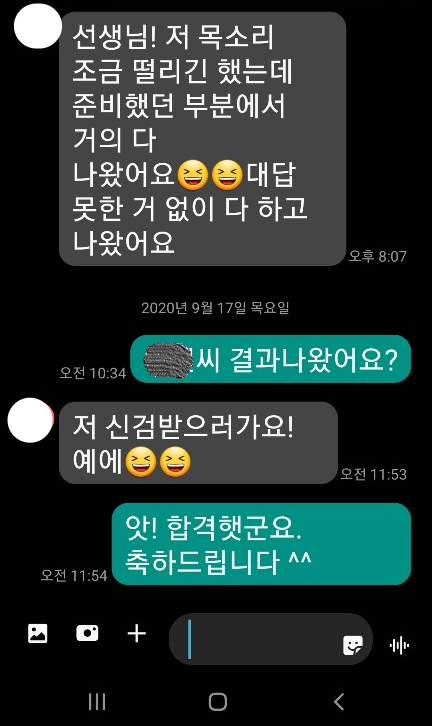
Task: Go to the home screen via the system home button
Action: (x=218, y=702)
